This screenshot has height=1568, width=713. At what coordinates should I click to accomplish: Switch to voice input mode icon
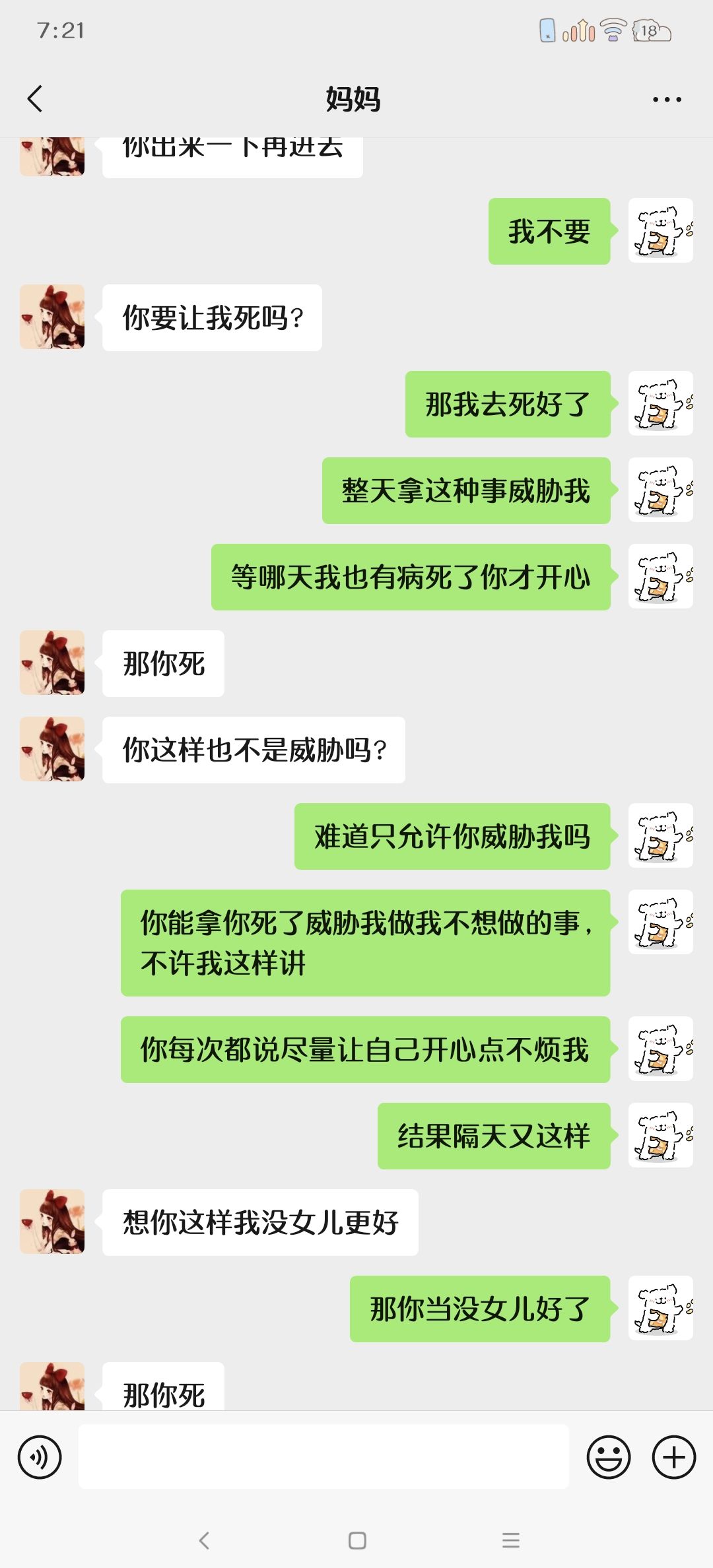40,1455
